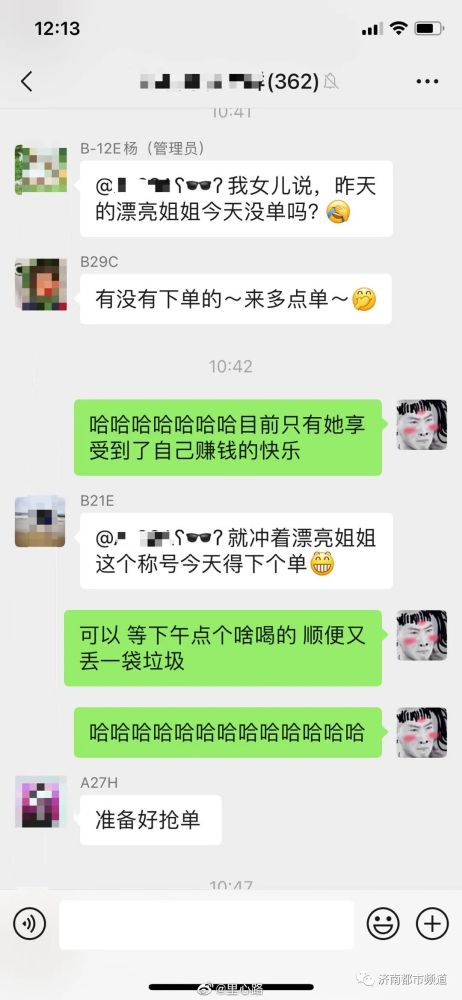
Task: Go back to the chat list
Action: click(x=27, y=82)
